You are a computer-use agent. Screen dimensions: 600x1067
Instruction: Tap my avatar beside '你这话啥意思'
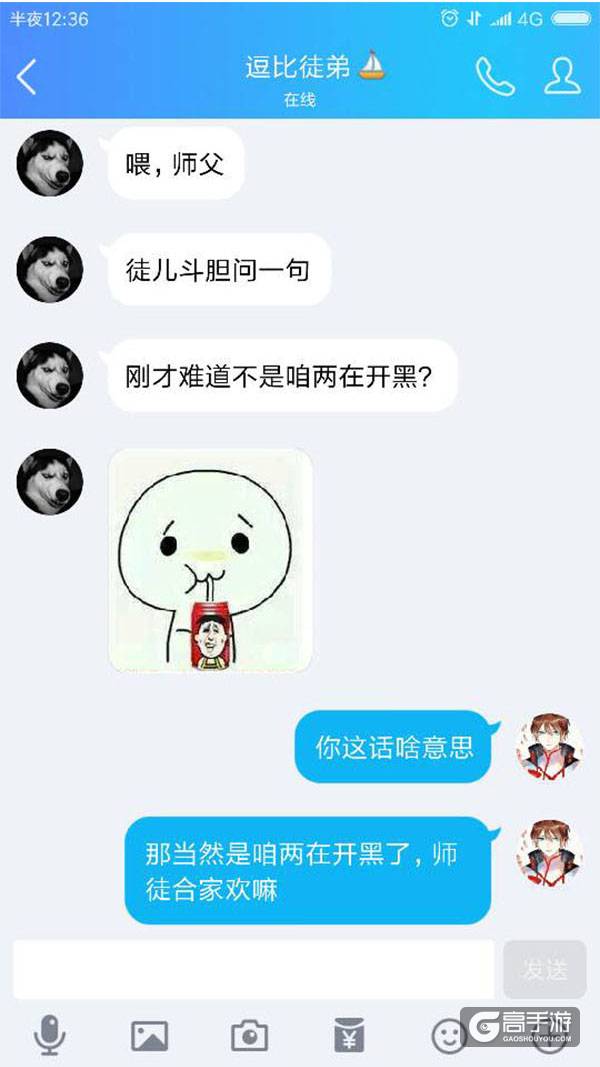(549, 747)
